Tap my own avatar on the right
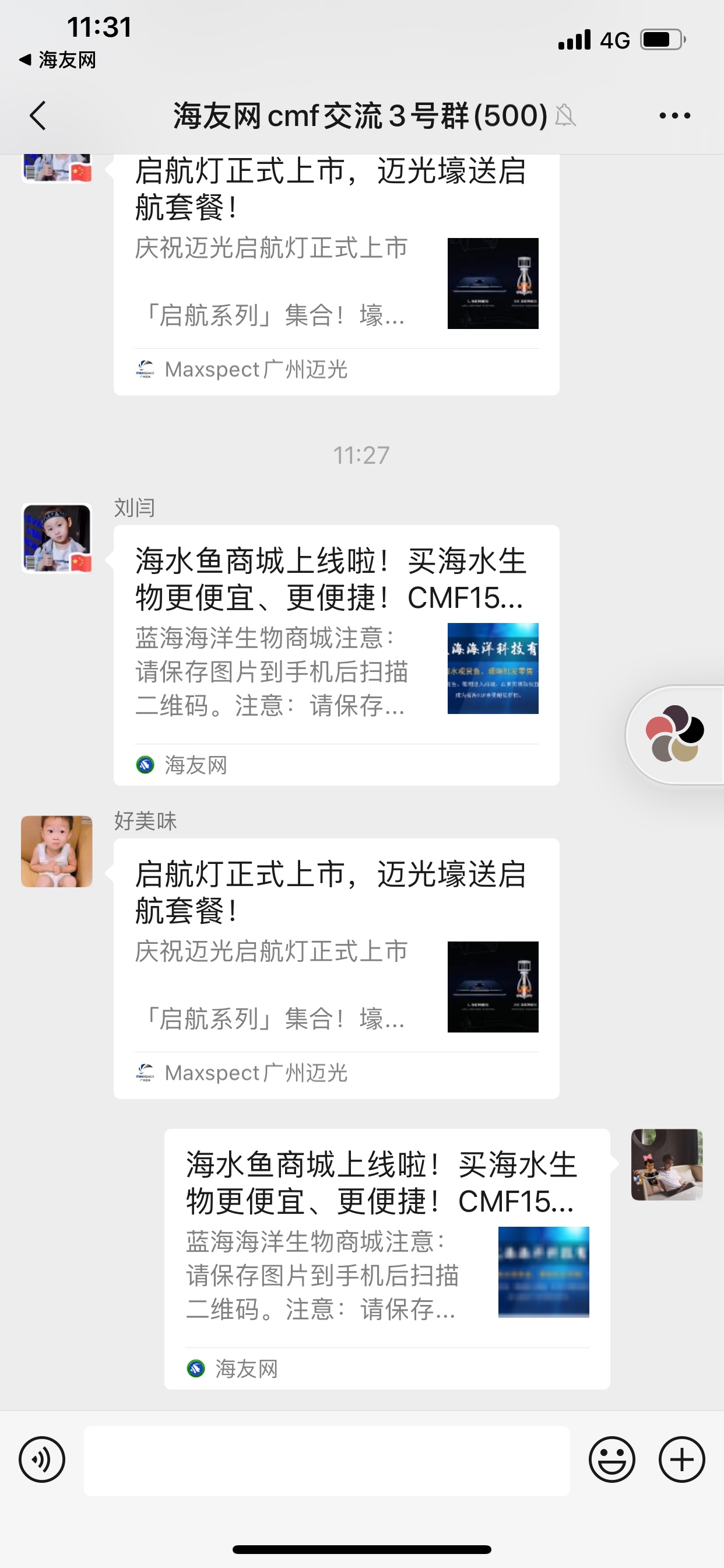This screenshot has height=1568, width=724. [667, 1164]
